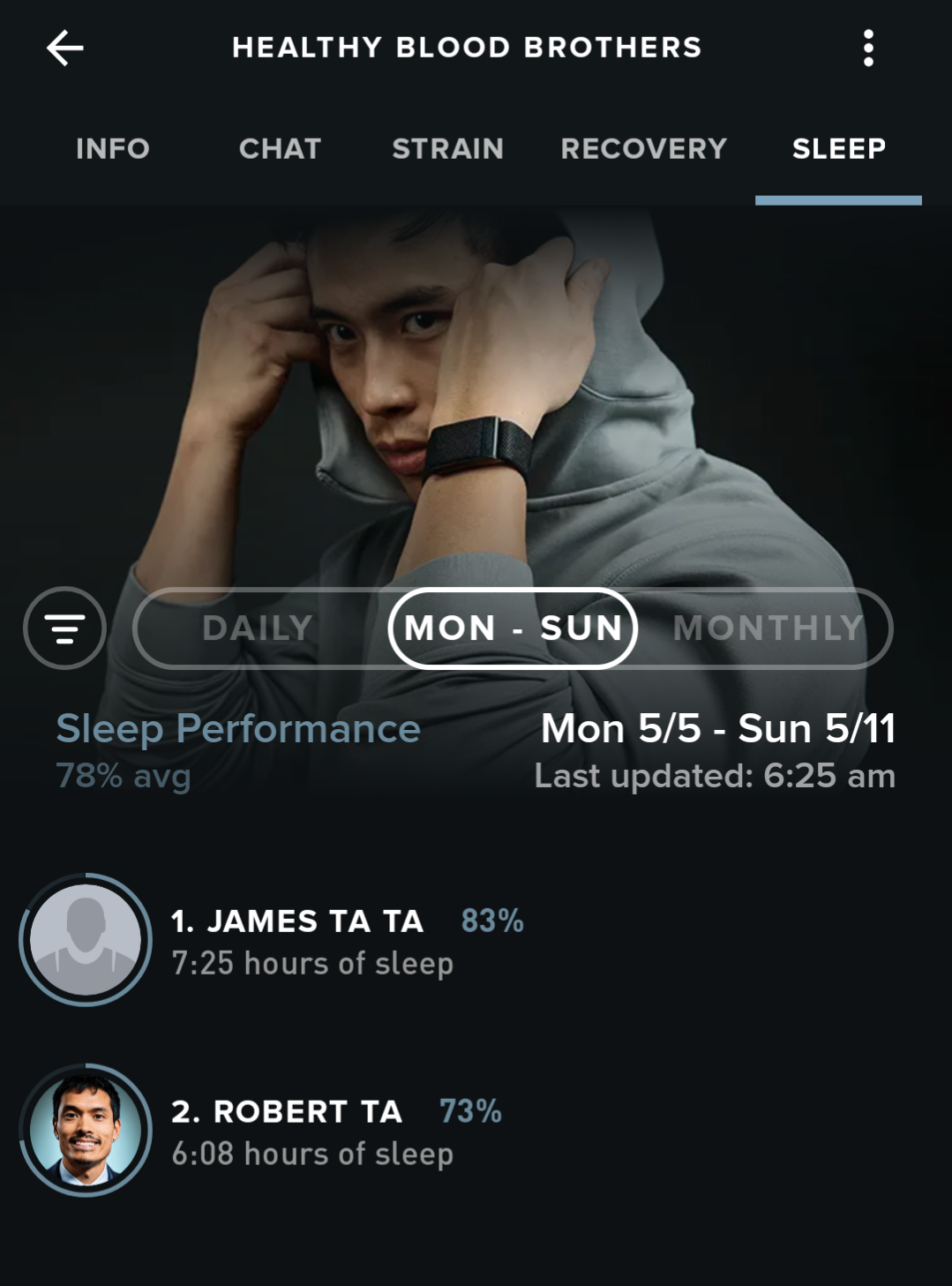Select the Sleep tab

838,148
